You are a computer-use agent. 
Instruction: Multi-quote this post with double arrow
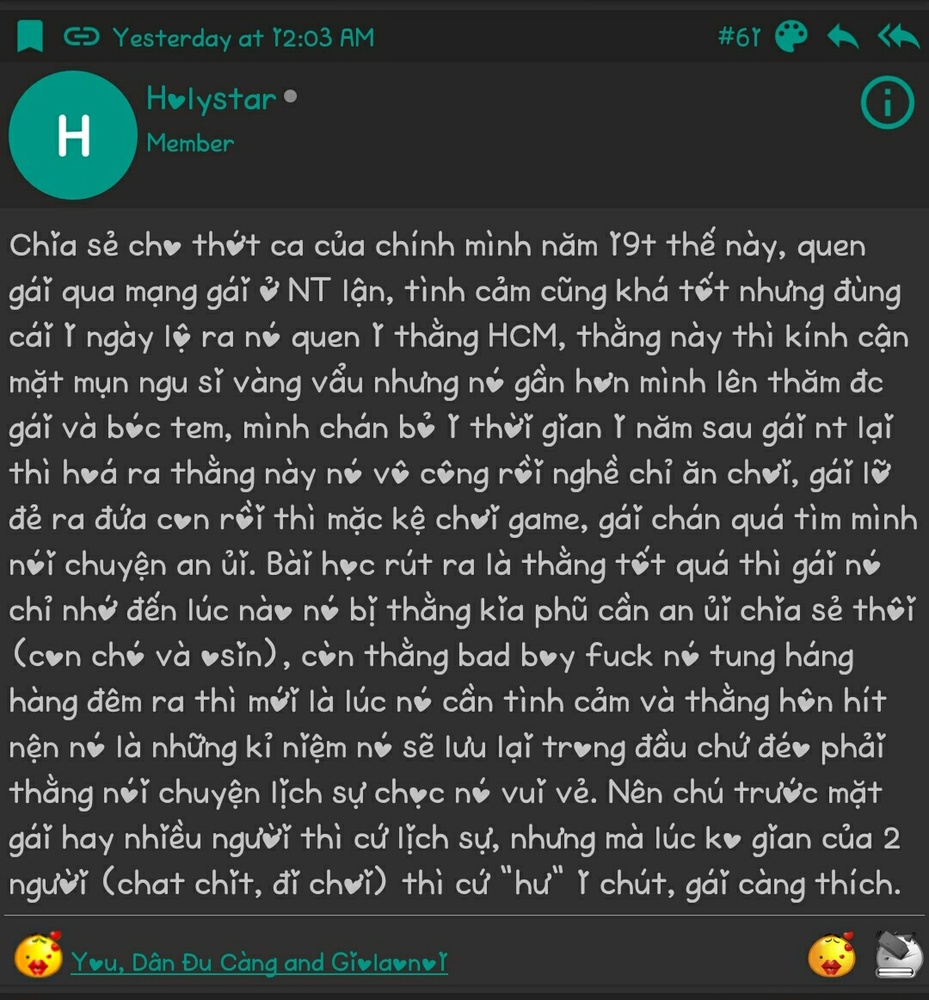click(x=897, y=38)
